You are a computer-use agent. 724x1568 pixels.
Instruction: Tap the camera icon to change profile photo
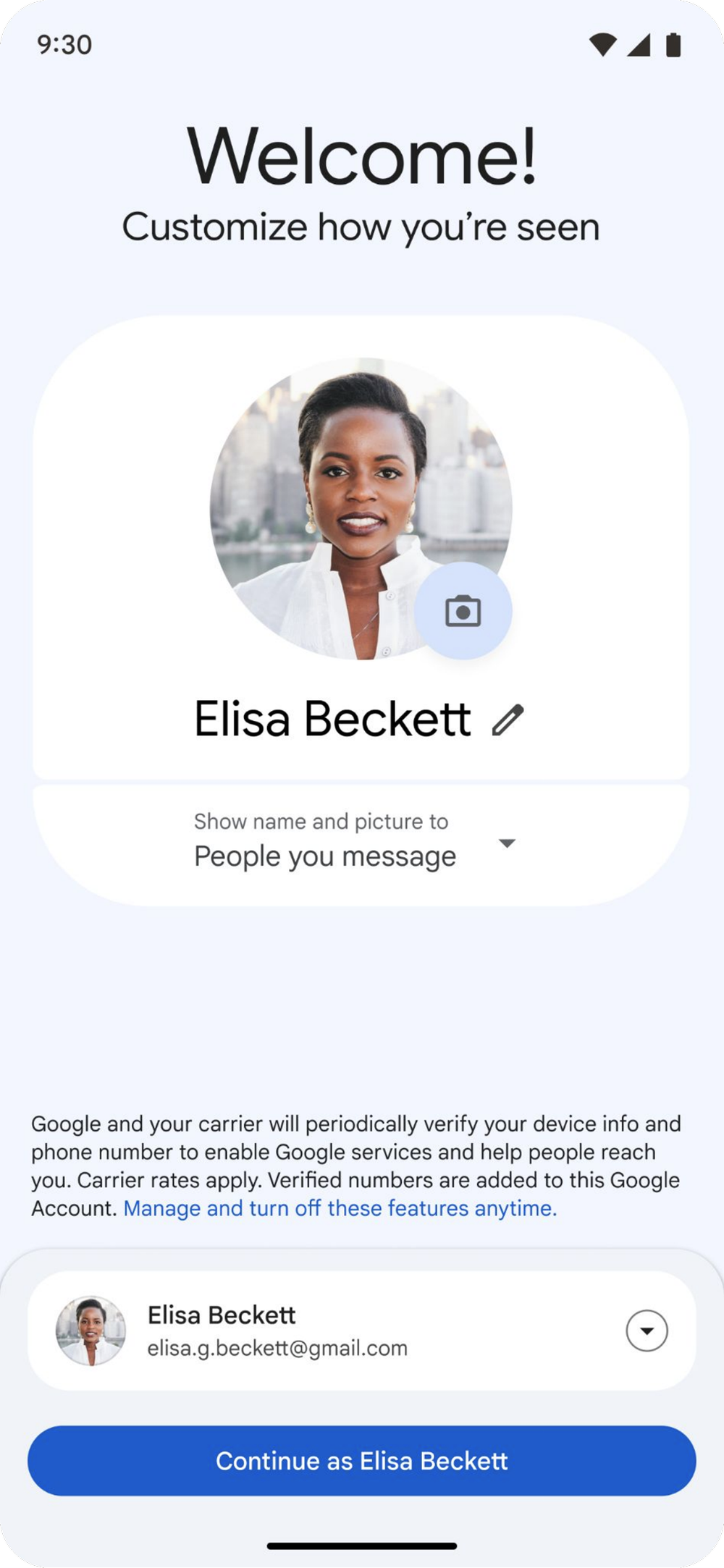tap(463, 611)
